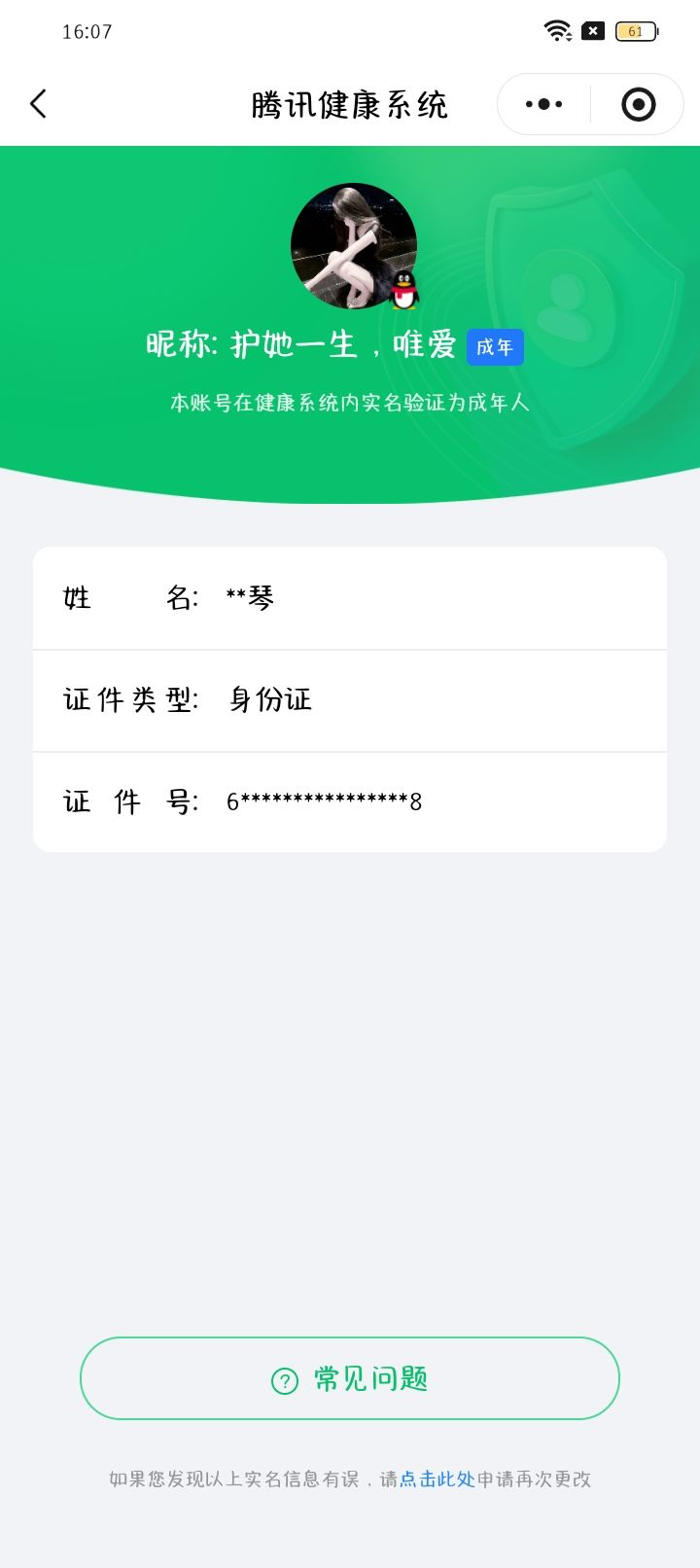700x1568 pixels.
Task: Tap the back arrow to exit page
Action: click(x=39, y=103)
